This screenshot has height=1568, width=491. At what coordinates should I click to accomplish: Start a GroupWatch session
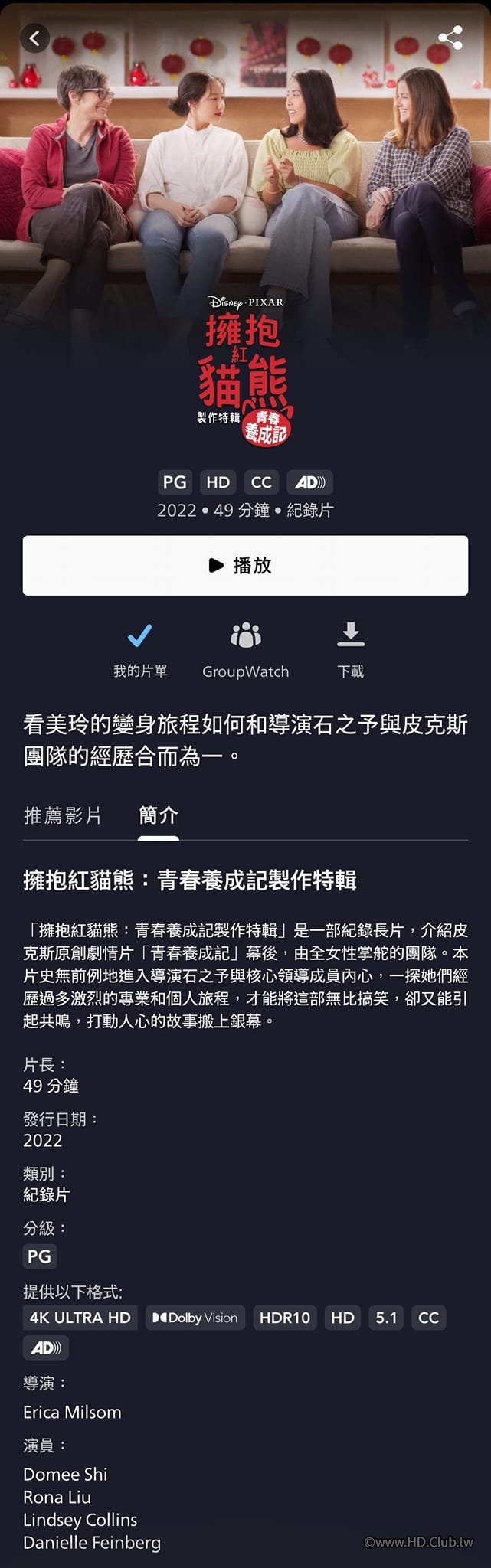(x=245, y=635)
